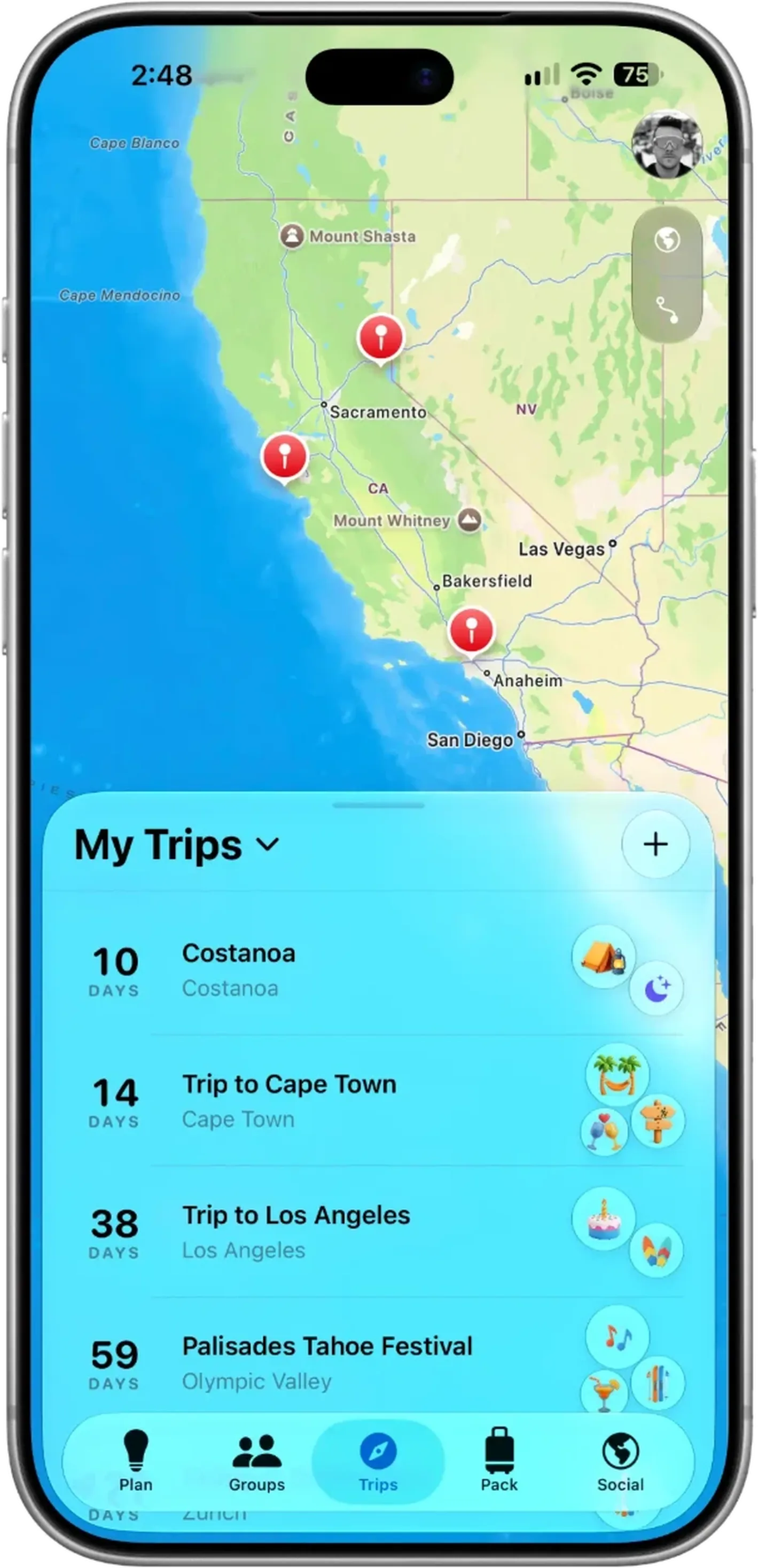The width and height of the screenshot is (758, 1568).
Task: Tap the route path icon on map
Action: tap(667, 310)
